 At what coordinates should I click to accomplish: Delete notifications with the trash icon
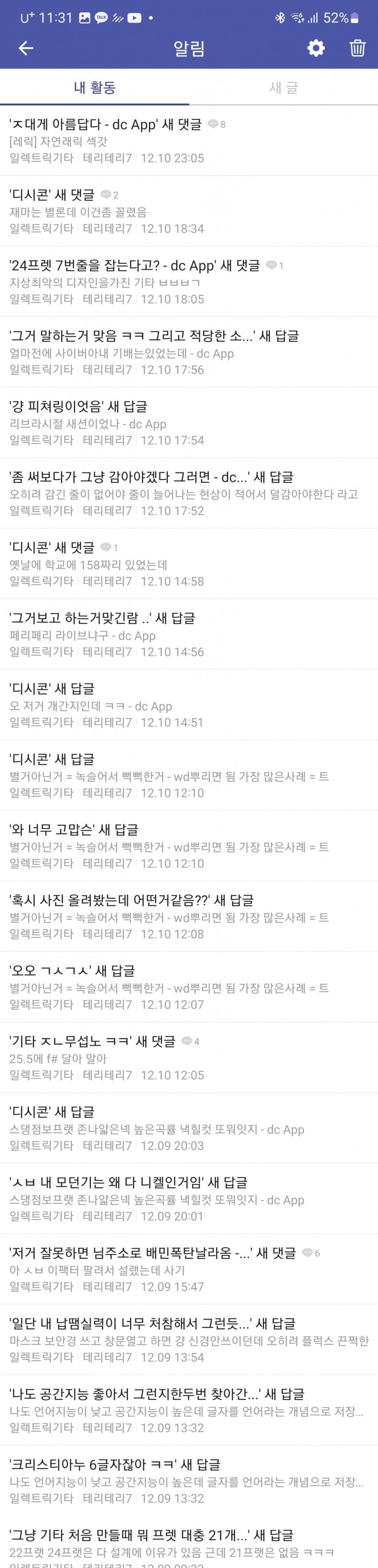pyautogui.click(x=357, y=49)
